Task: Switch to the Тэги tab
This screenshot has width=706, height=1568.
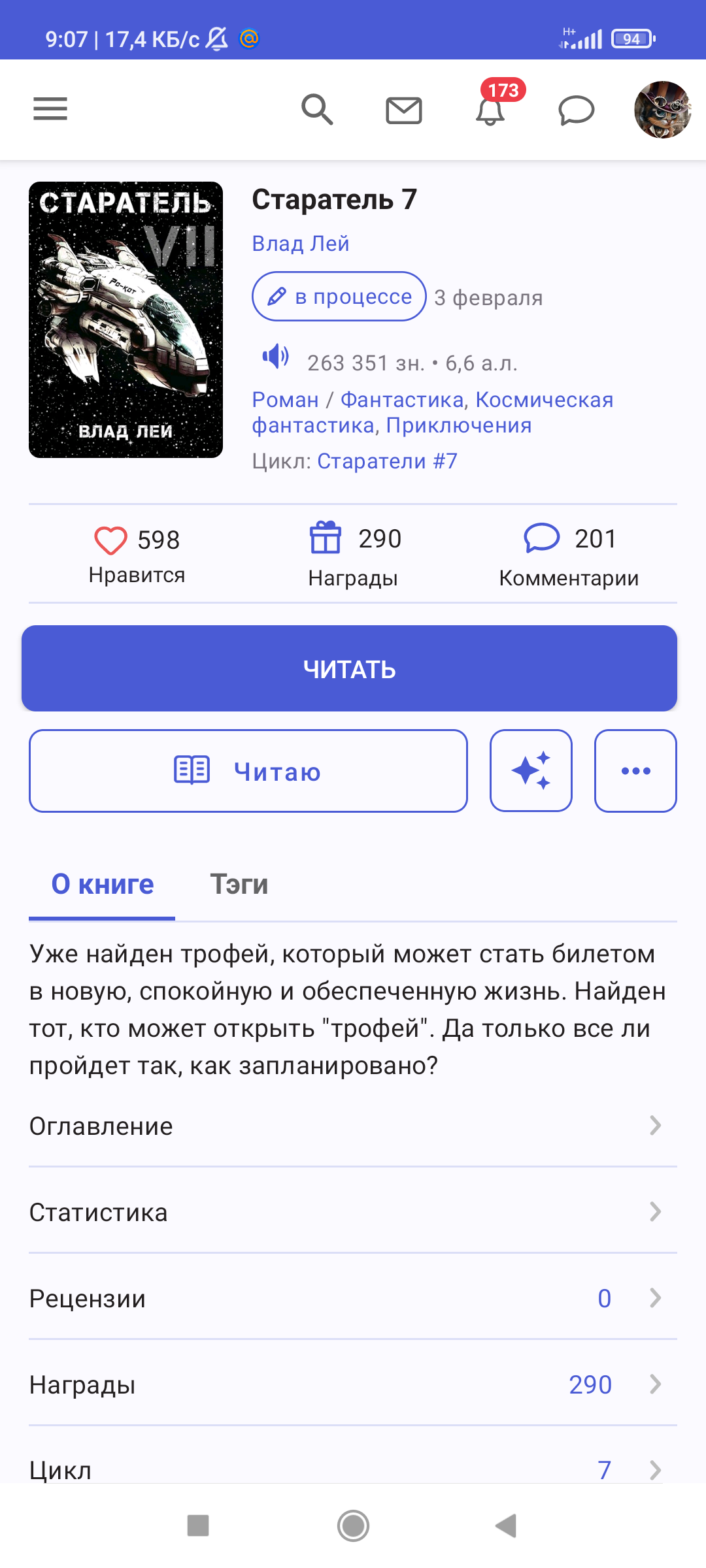Action: click(239, 885)
